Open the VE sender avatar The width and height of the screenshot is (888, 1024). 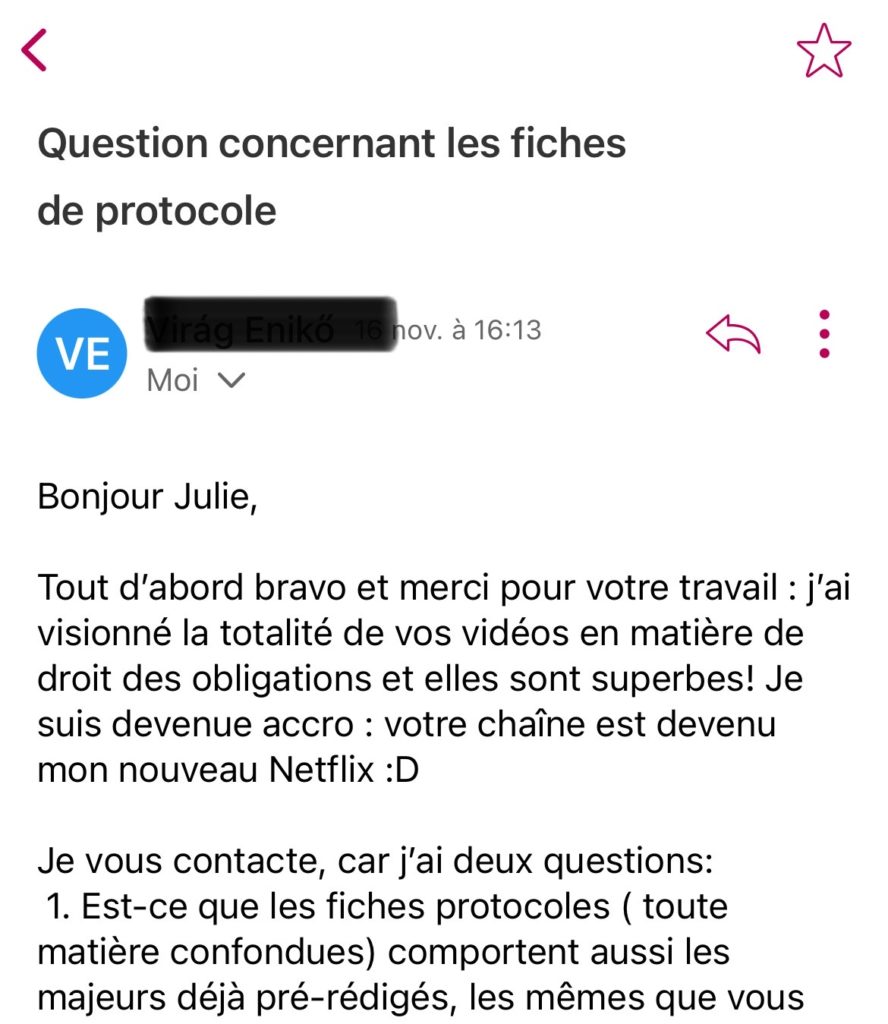81,353
